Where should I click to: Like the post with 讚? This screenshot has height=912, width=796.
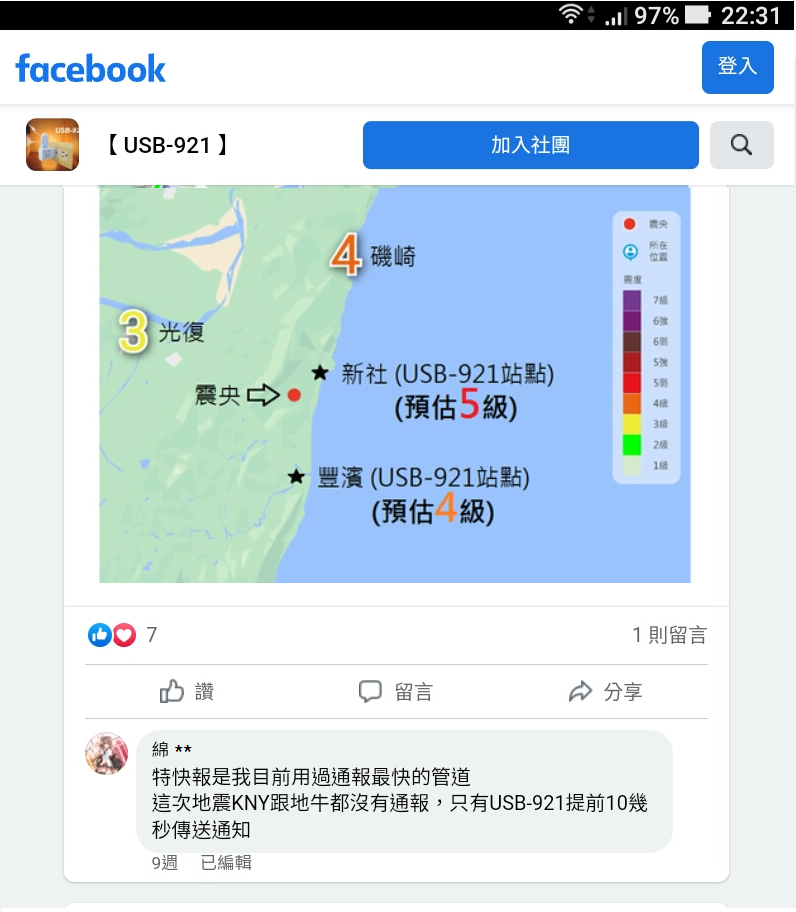(x=187, y=691)
